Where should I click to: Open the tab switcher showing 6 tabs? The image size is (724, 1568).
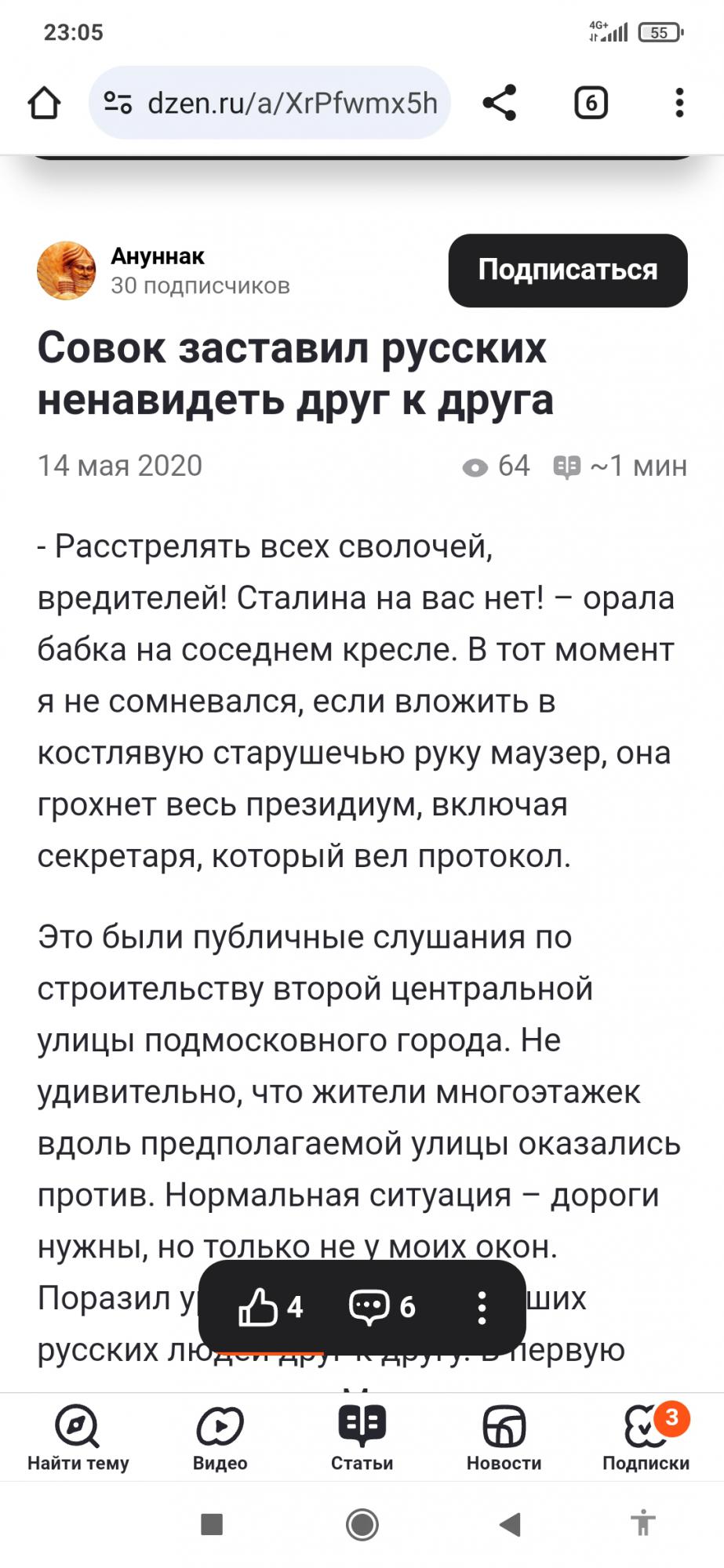coord(591,103)
